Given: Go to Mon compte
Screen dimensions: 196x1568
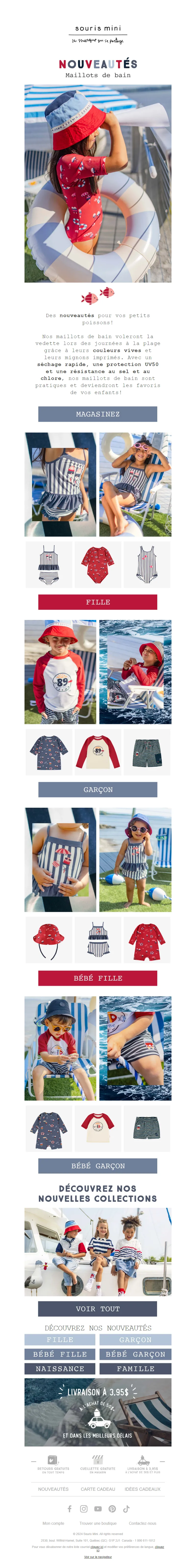Looking at the screenshot, I should (x=53, y=1523).
